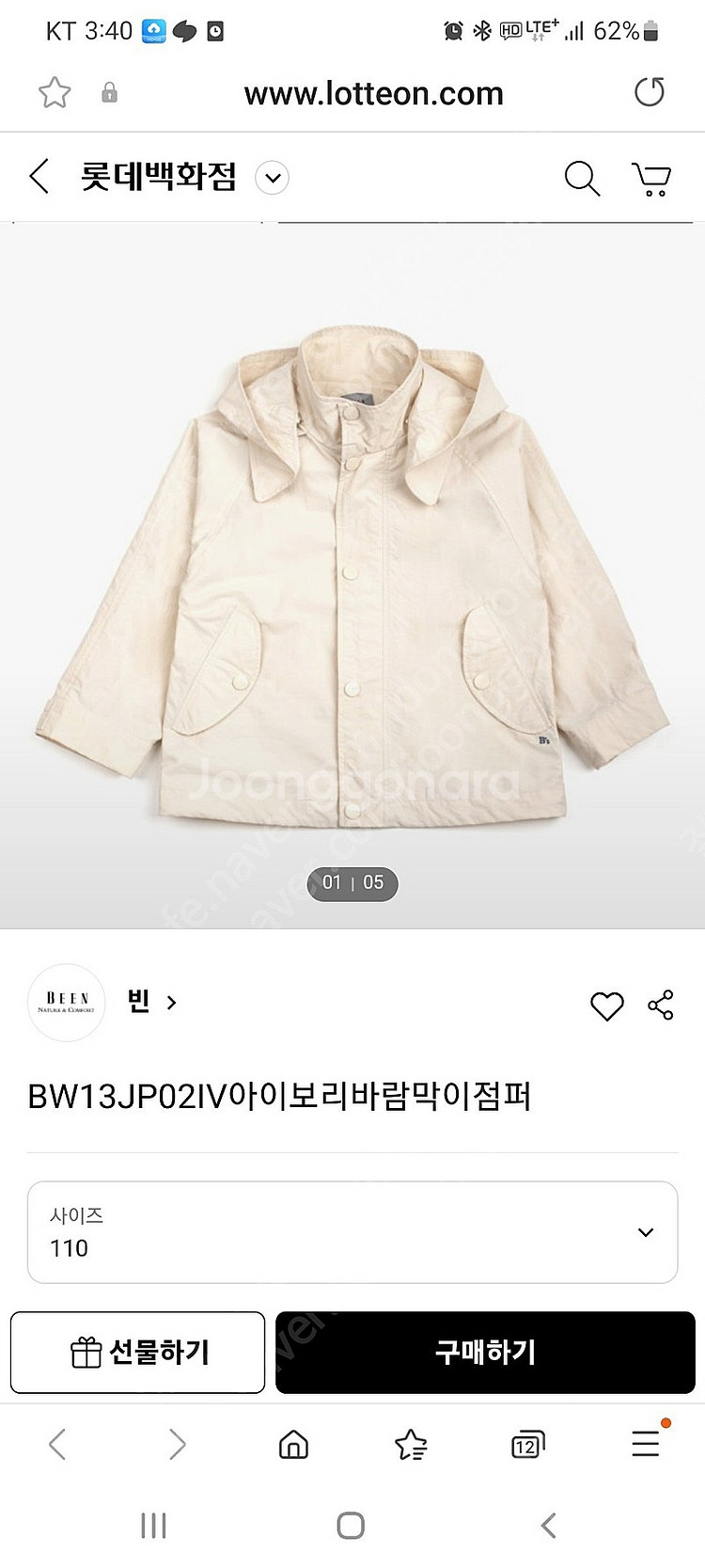Bookmark this page with the star icon

click(55, 92)
